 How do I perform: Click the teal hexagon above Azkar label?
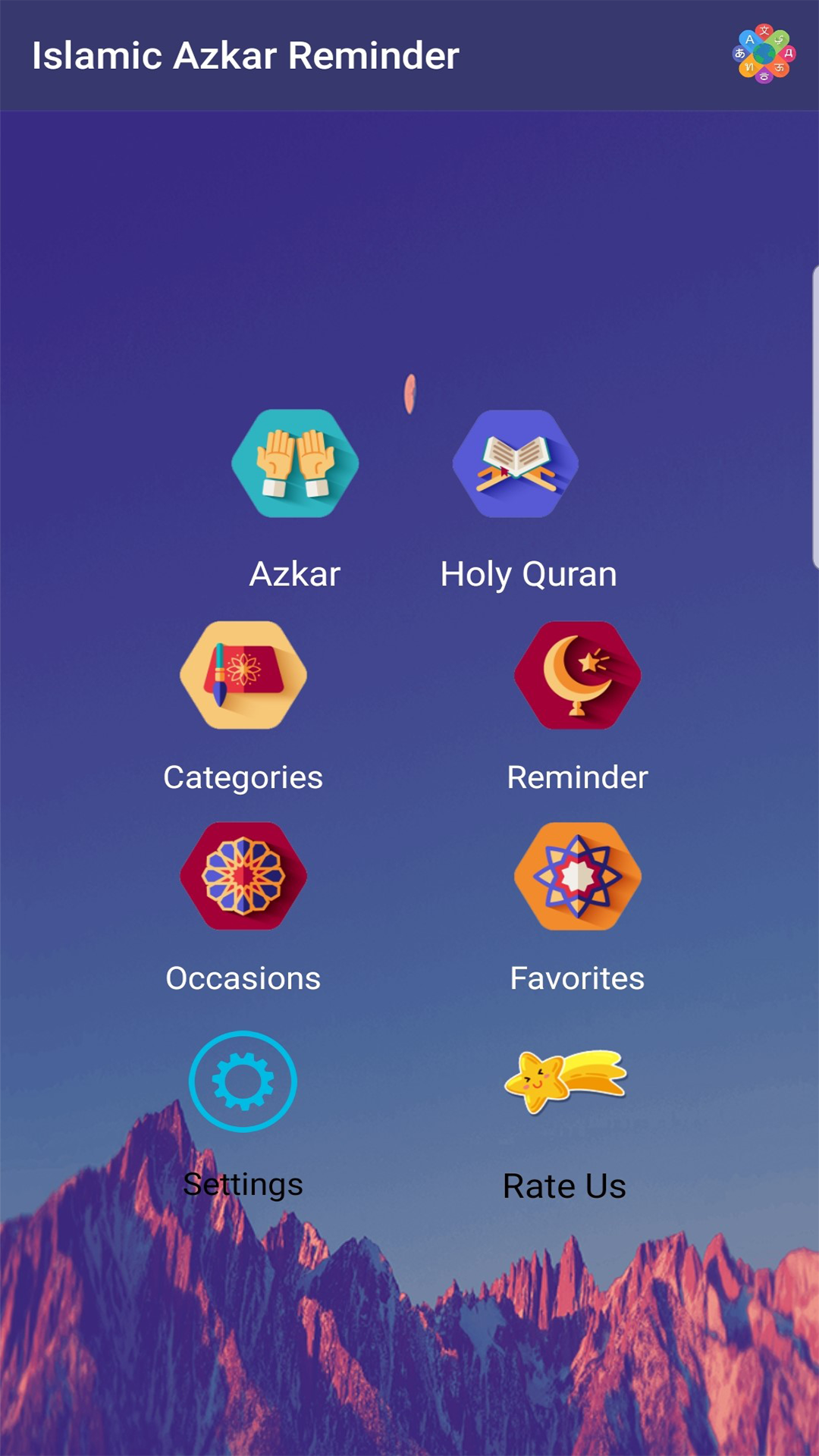pos(296,463)
